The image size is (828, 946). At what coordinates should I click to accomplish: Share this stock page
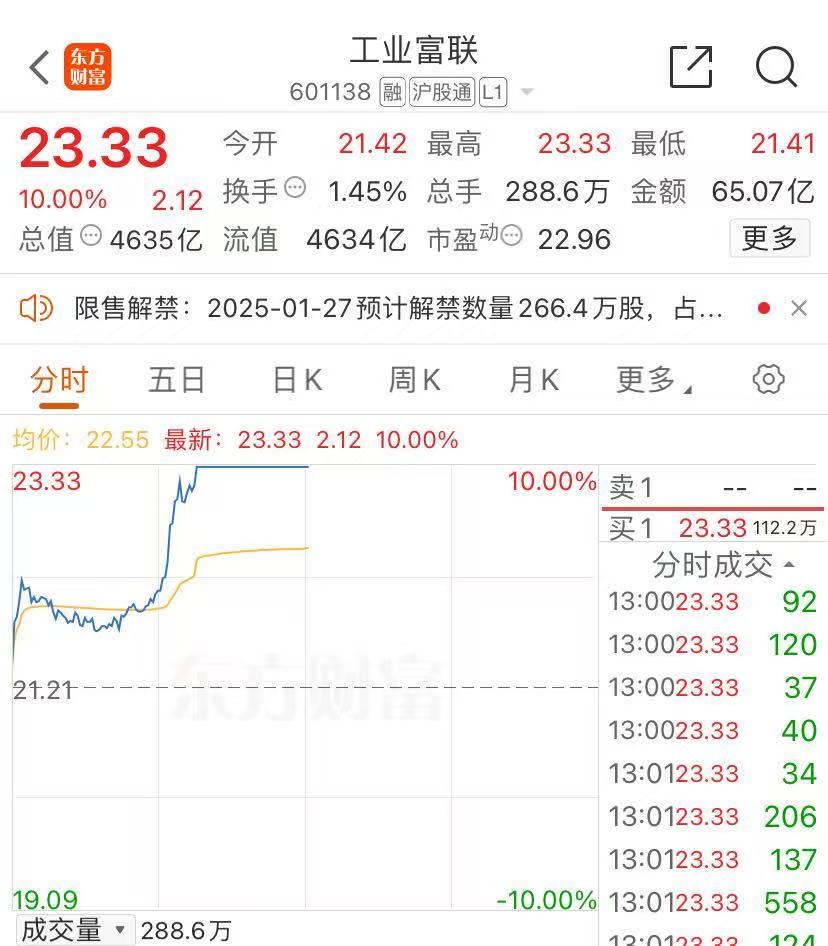pos(691,67)
